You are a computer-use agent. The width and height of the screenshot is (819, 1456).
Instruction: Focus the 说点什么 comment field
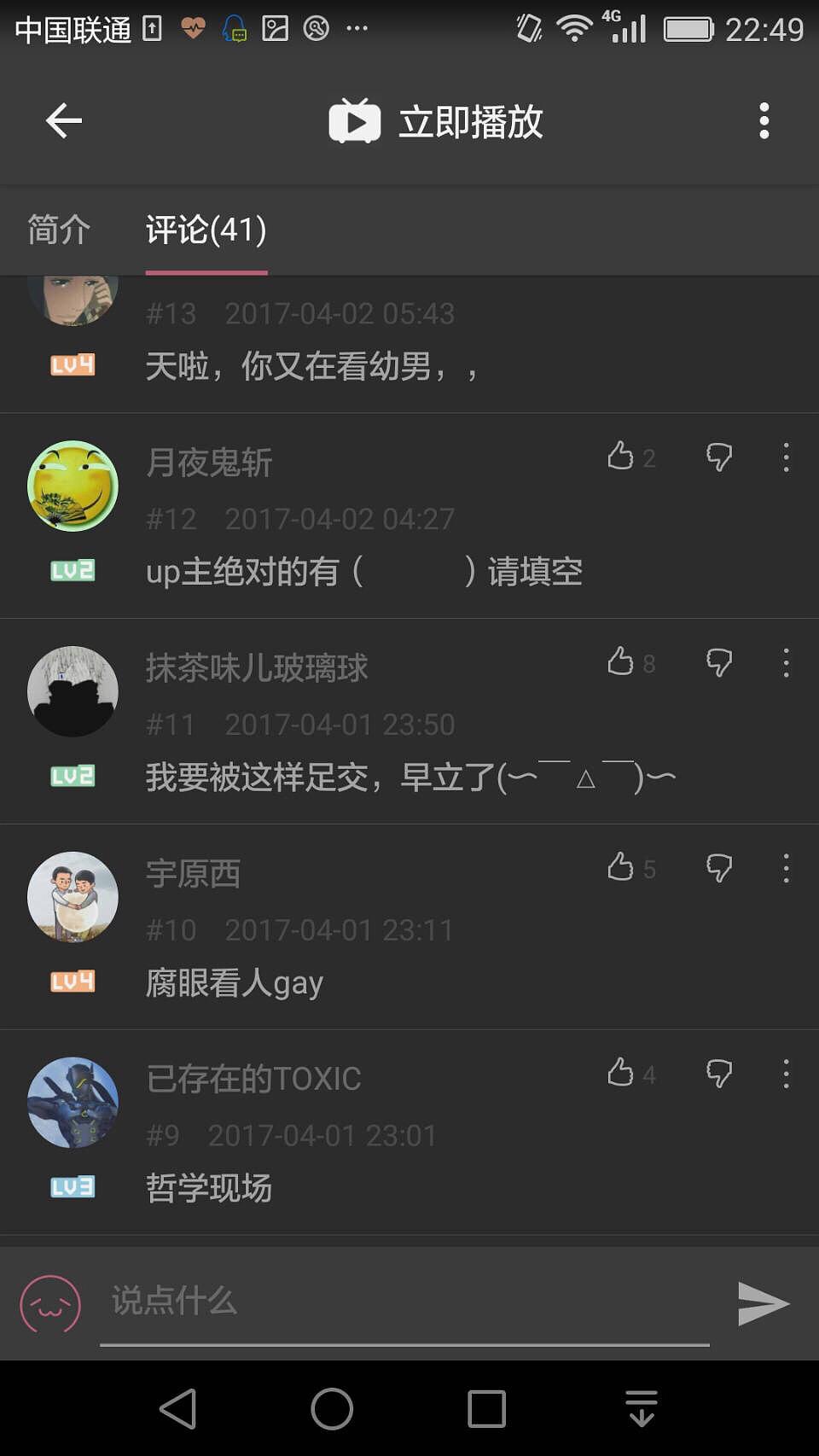pos(404,1302)
